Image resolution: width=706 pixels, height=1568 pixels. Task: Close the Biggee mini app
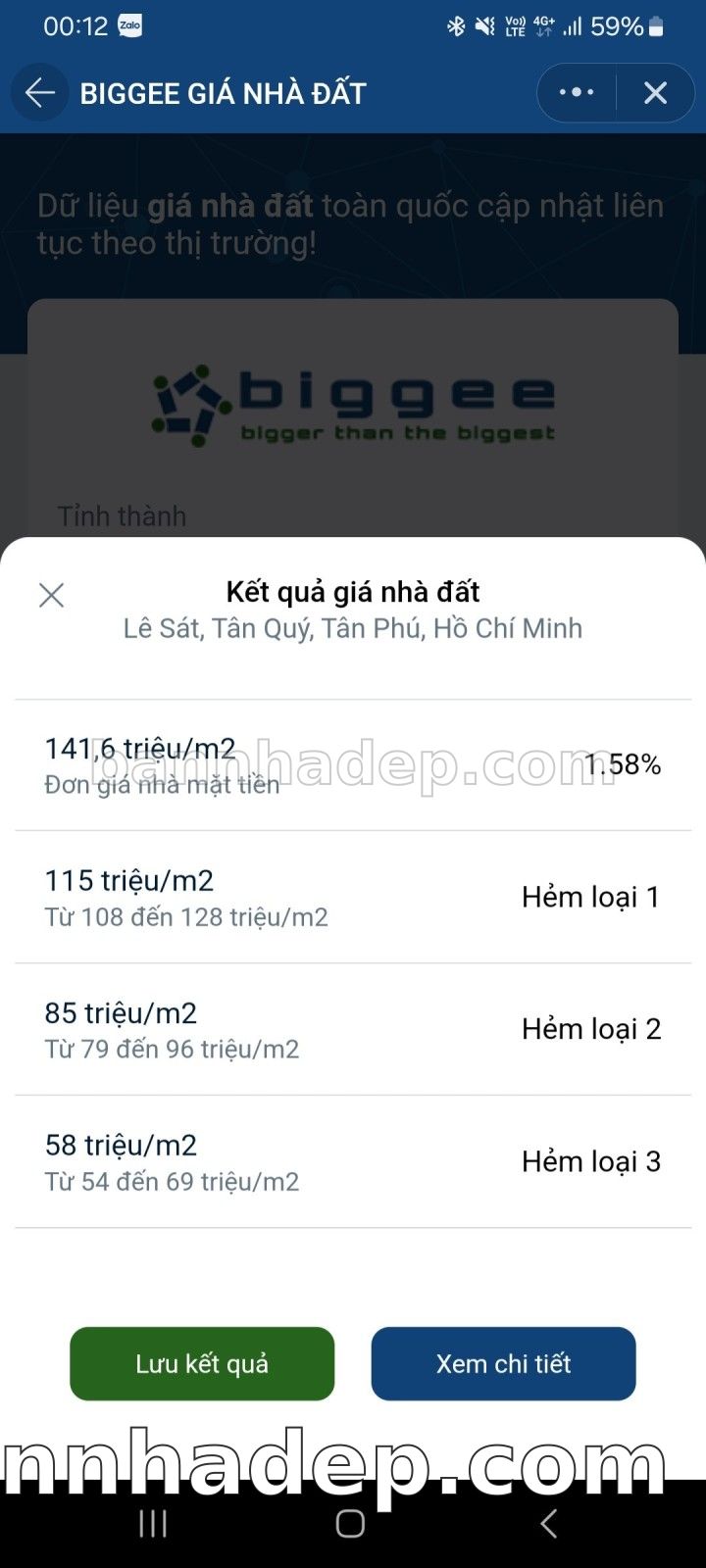(655, 93)
